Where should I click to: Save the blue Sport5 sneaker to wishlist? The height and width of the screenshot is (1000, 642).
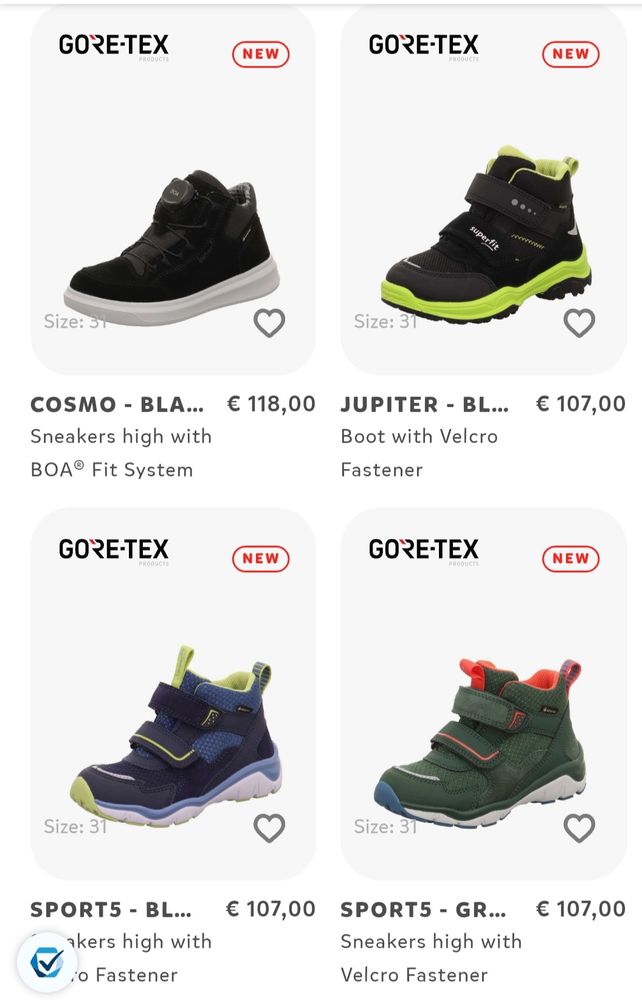[x=269, y=828]
